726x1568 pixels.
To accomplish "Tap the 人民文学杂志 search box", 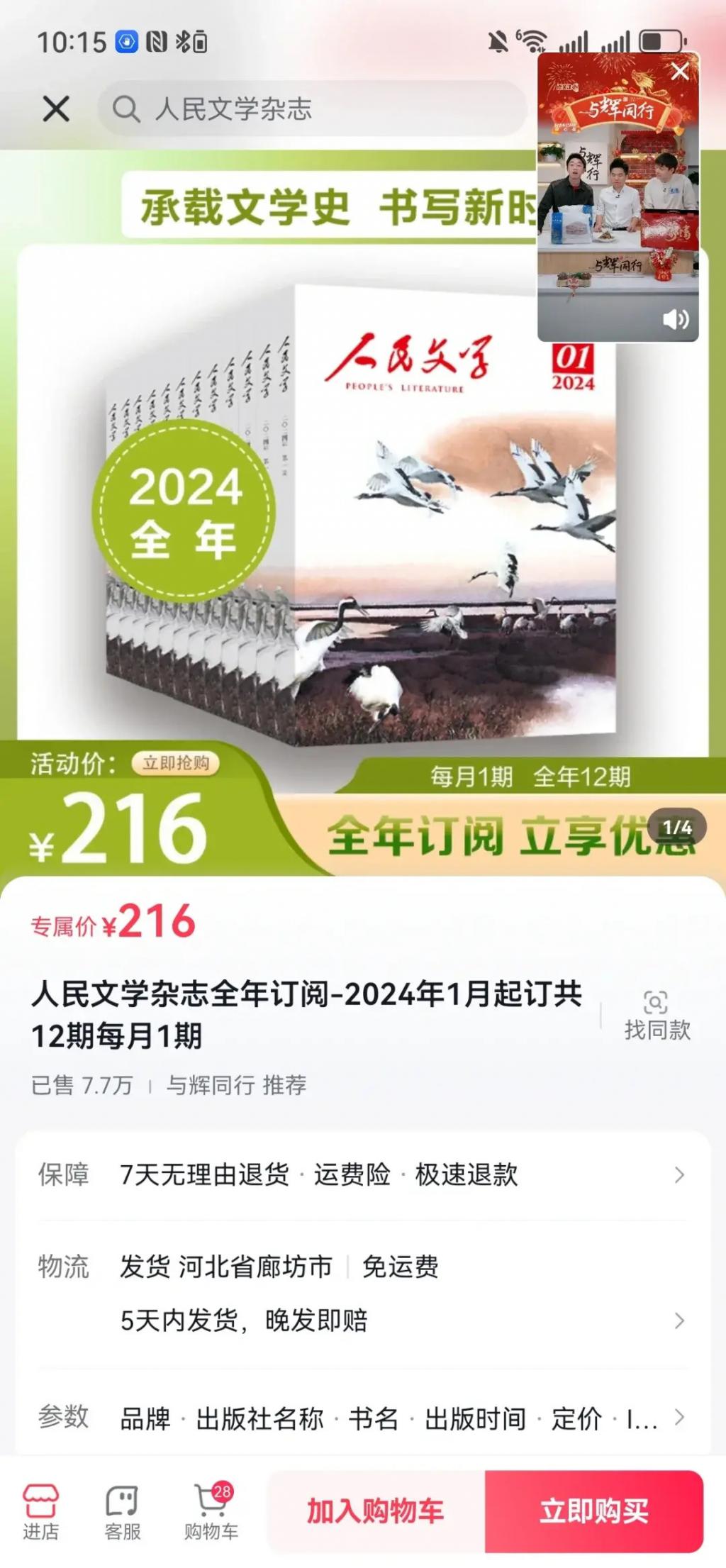I will click(312, 109).
